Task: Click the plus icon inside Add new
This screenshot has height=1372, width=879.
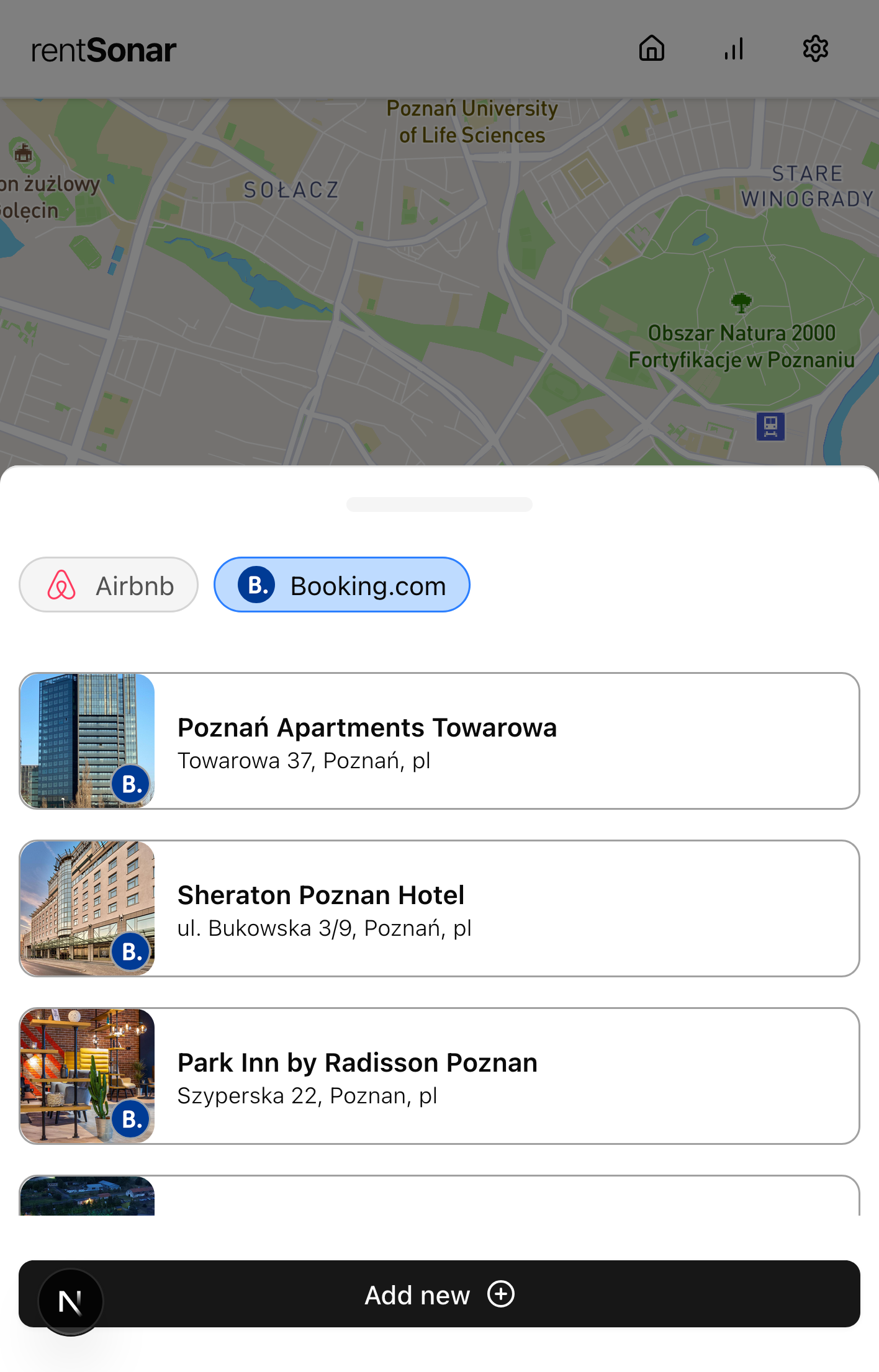Action: coord(500,1295)
